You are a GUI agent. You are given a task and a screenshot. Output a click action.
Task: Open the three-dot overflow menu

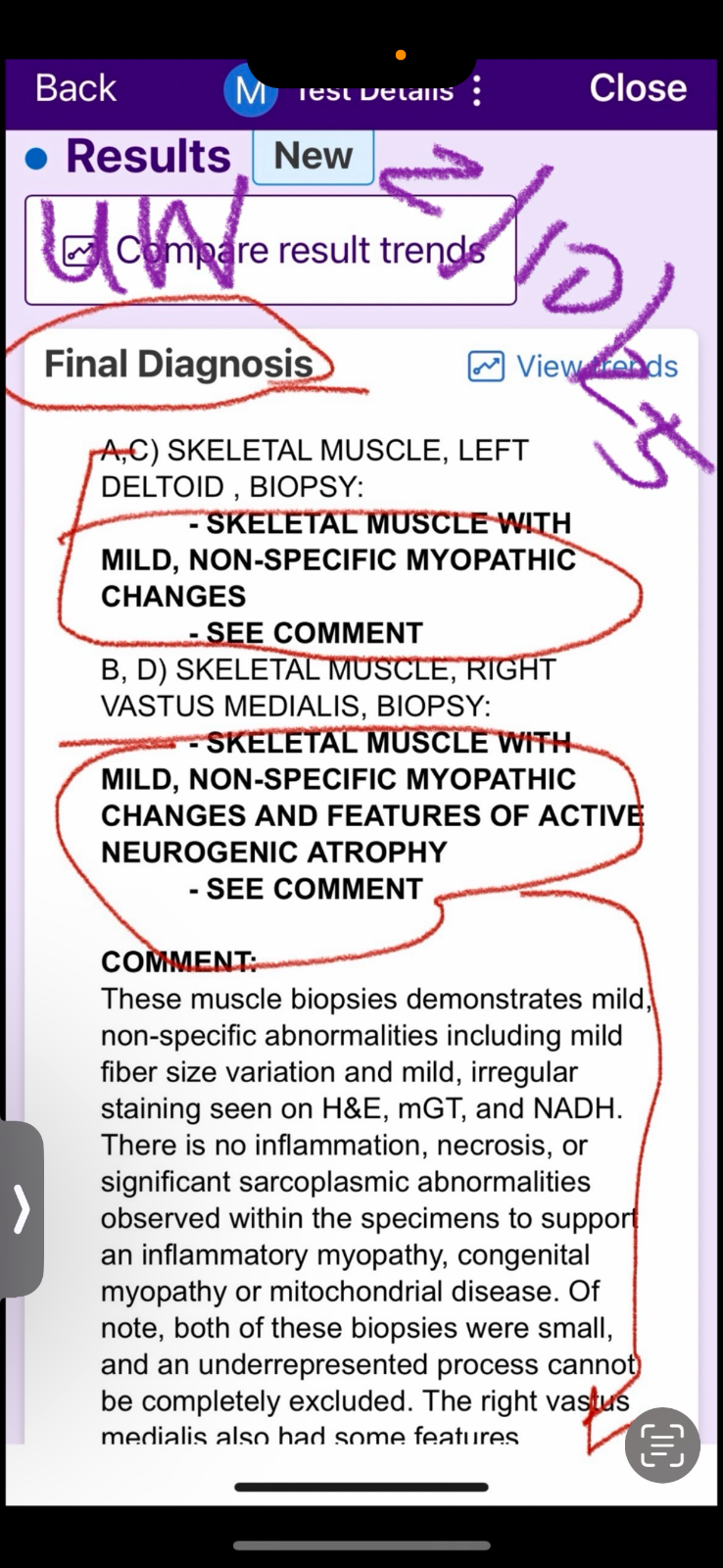point(477,90)
